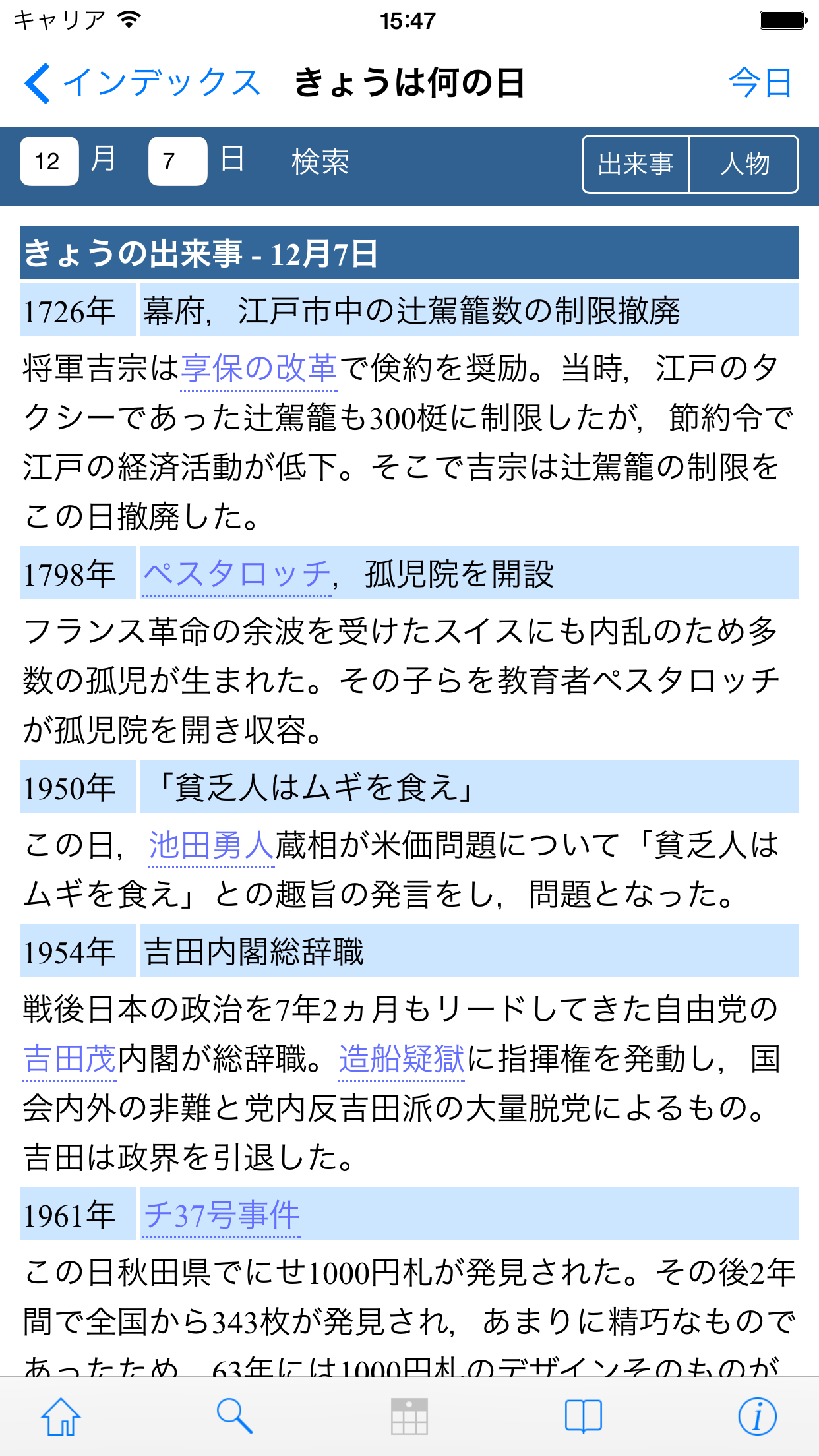
Task: Open the 吉田茂 link
Action: point(69,1059)
